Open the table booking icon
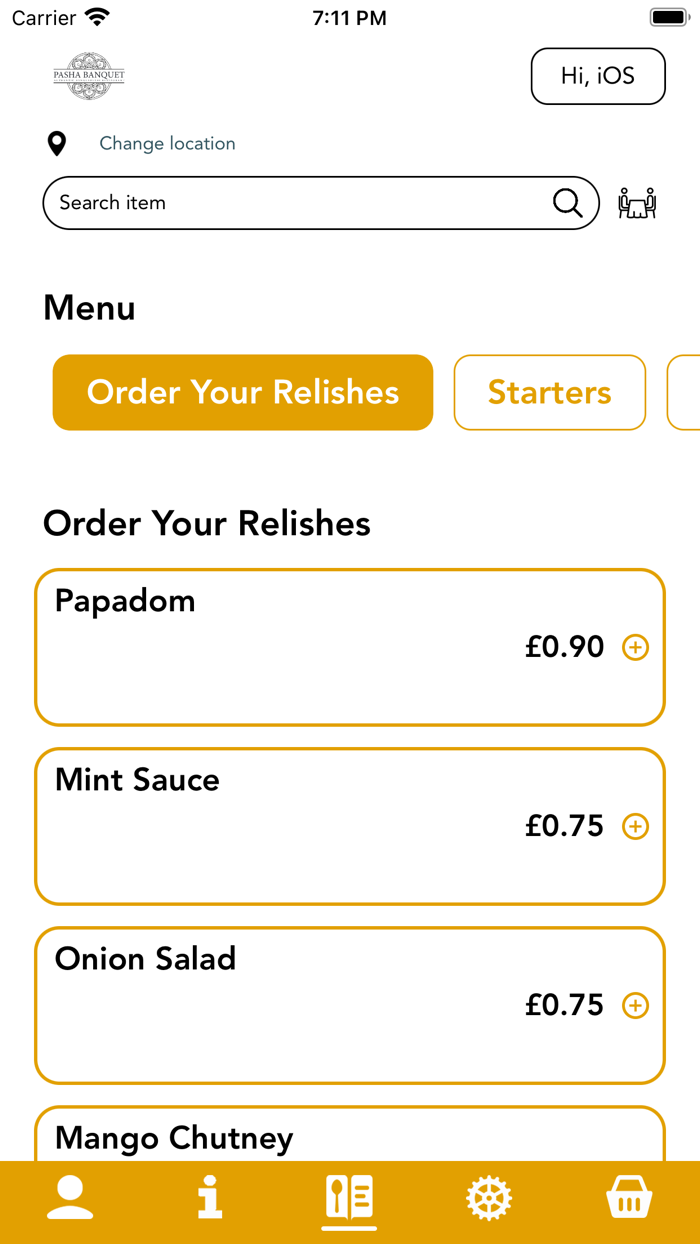700x1244 pixels. [x=637, y=203]
